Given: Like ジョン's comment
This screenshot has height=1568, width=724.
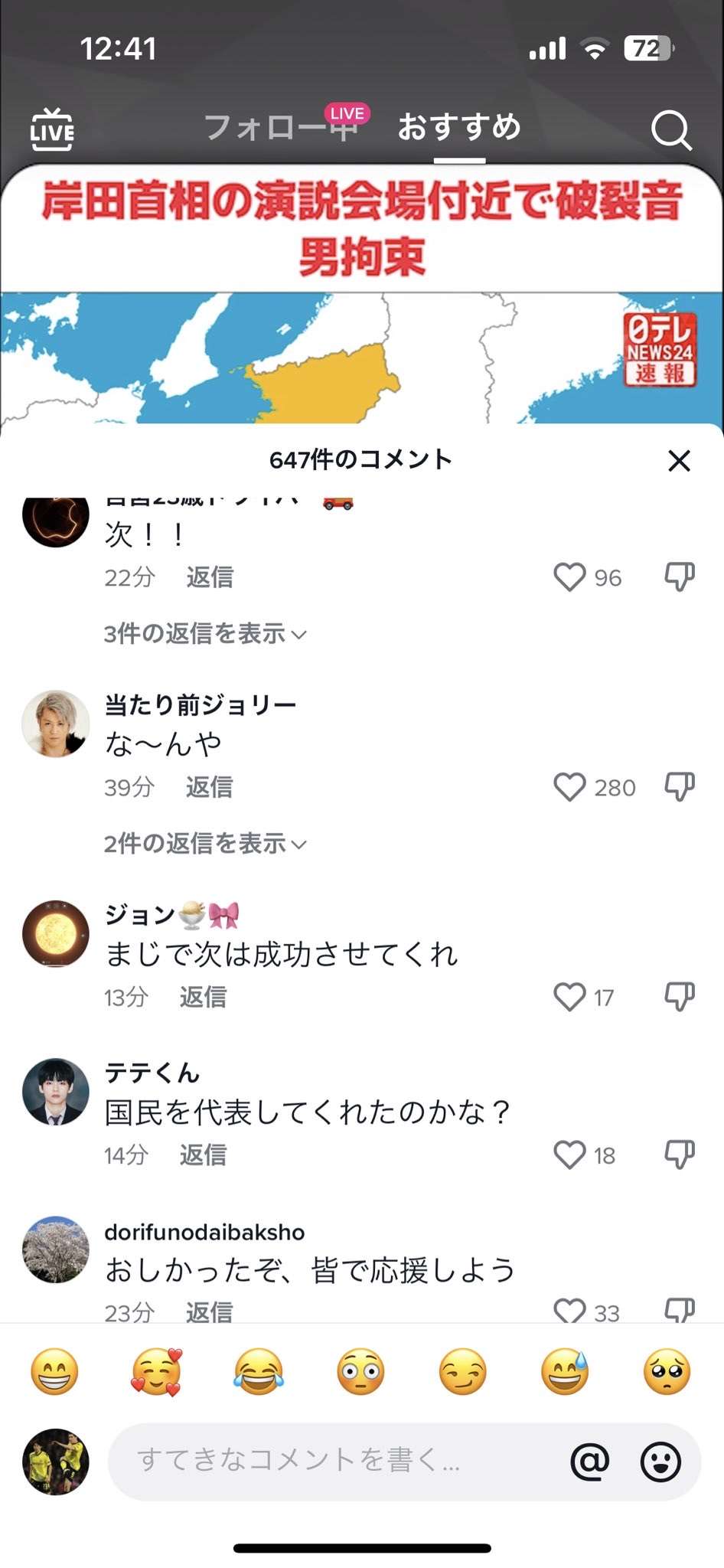Looking at the screenshot, I should [569, 997].
